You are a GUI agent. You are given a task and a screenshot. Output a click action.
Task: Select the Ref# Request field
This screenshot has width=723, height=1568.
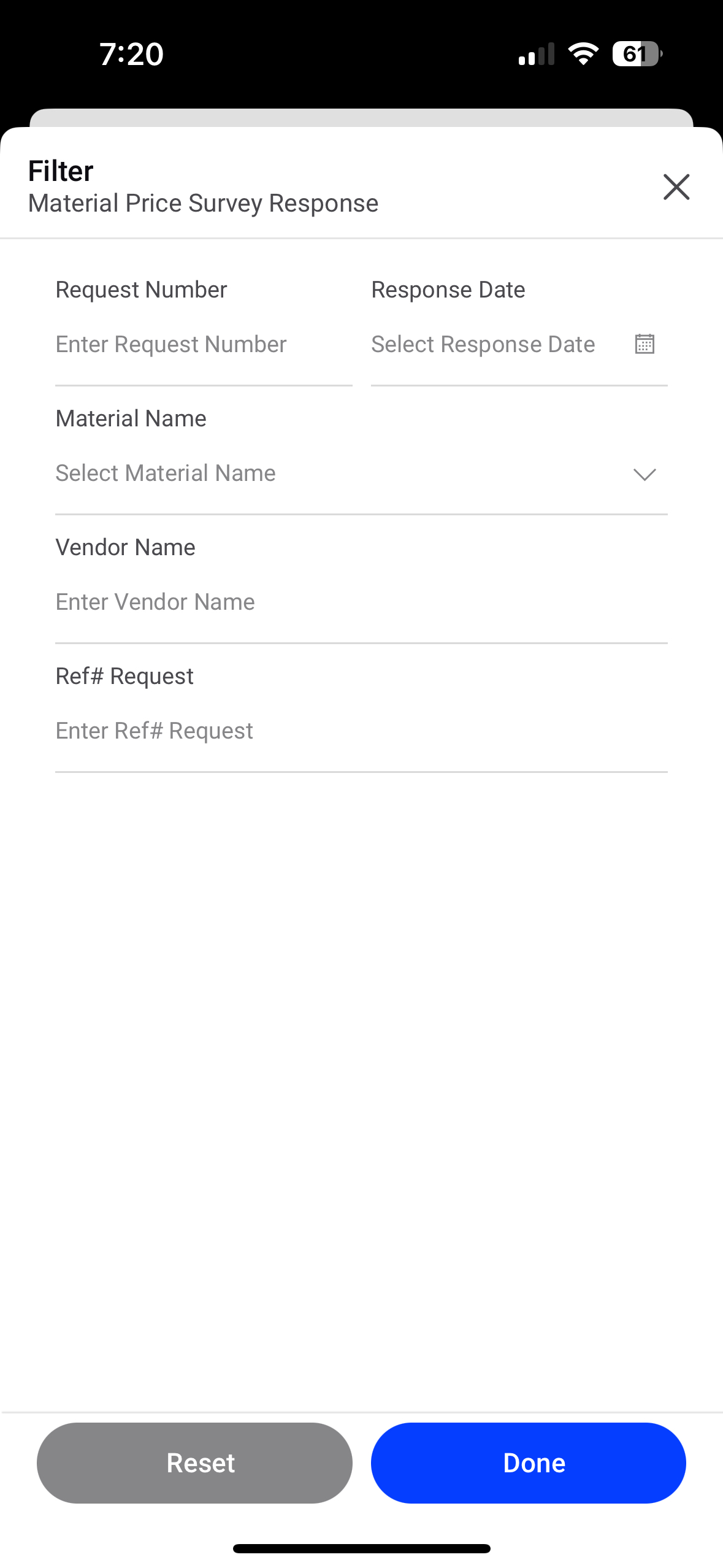click(x=361, y=731)
